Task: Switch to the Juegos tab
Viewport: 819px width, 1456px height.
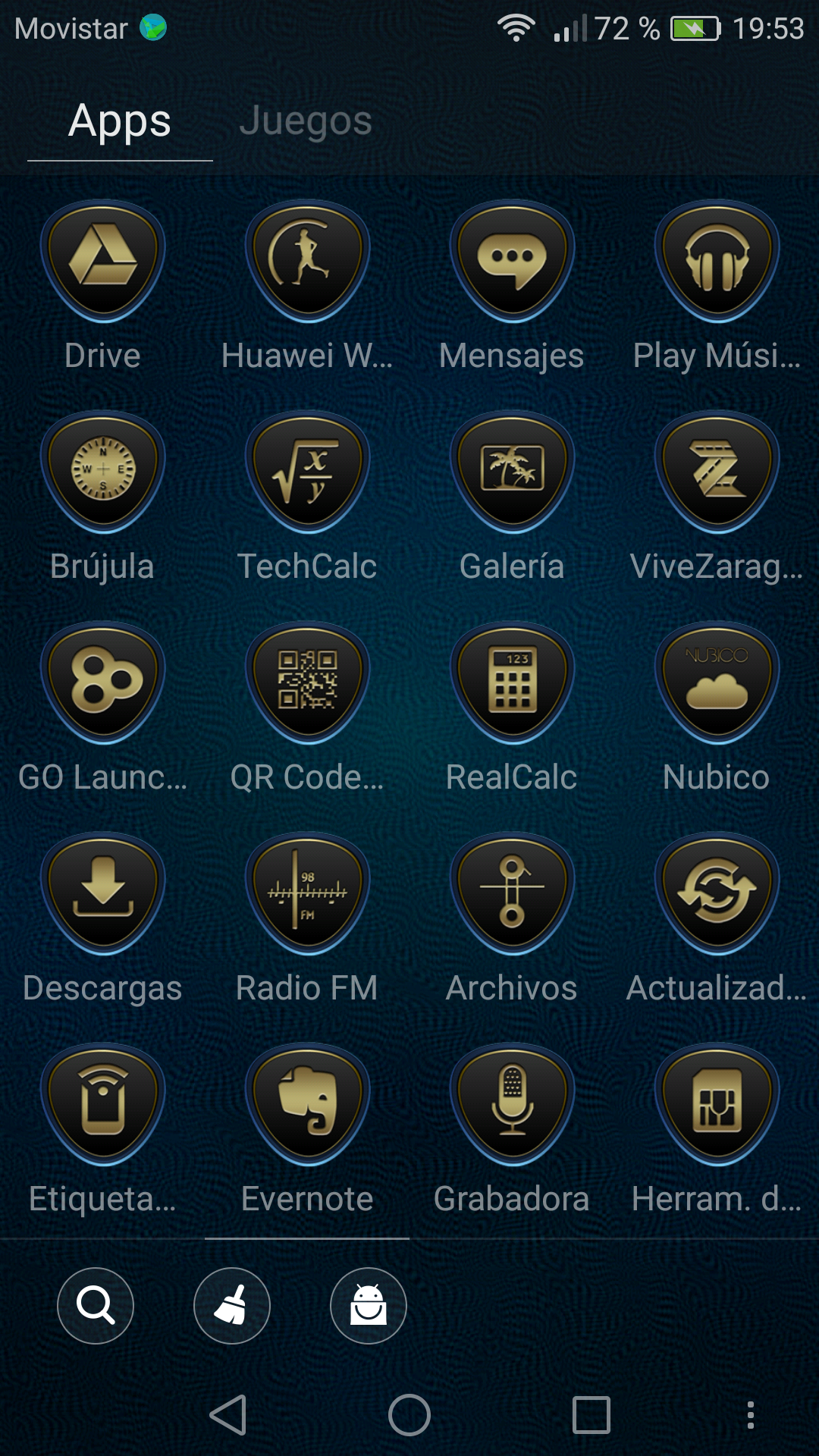Action: click(306, 120)
